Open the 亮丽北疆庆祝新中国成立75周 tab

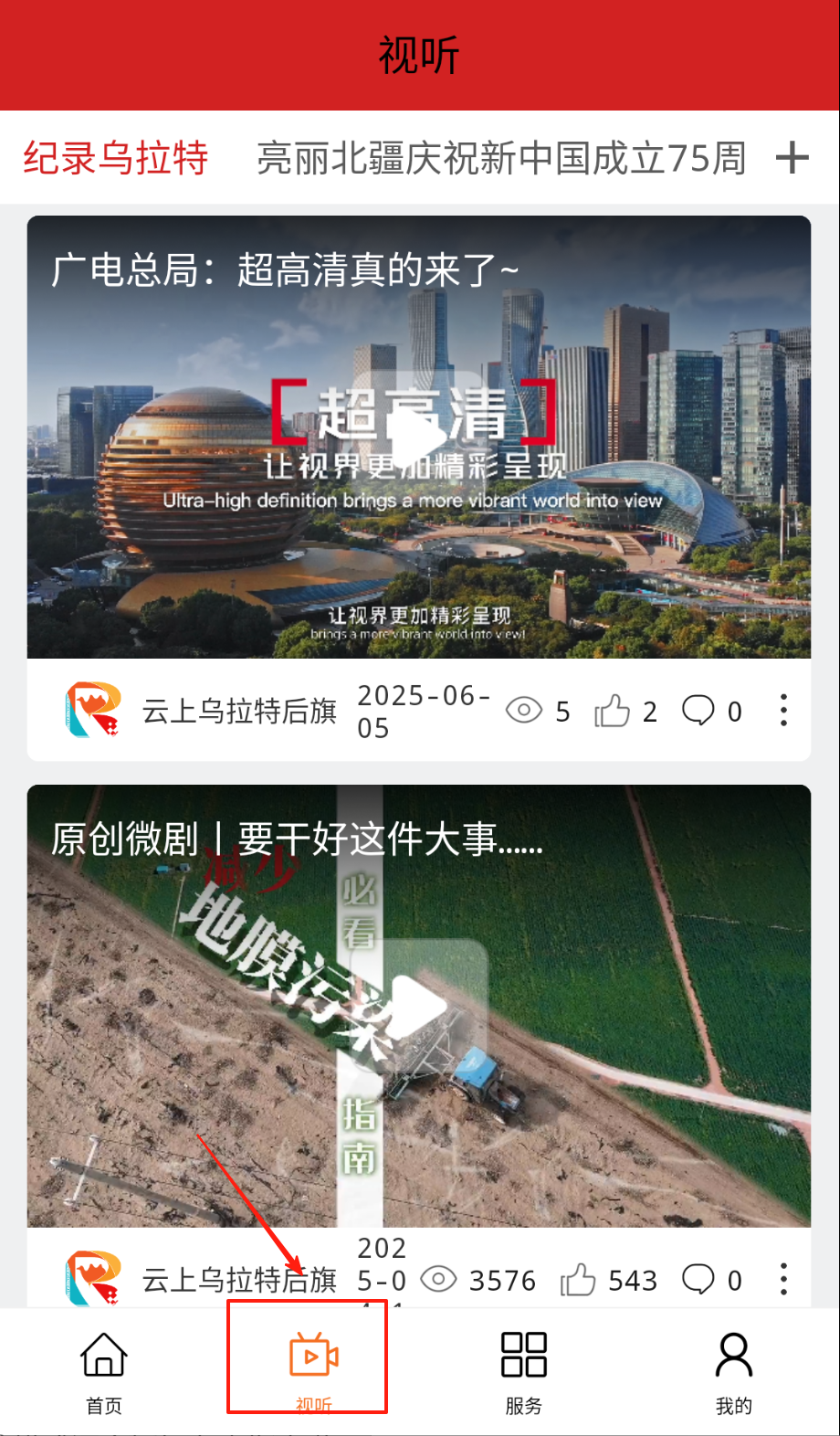click(x=500, y=158)
